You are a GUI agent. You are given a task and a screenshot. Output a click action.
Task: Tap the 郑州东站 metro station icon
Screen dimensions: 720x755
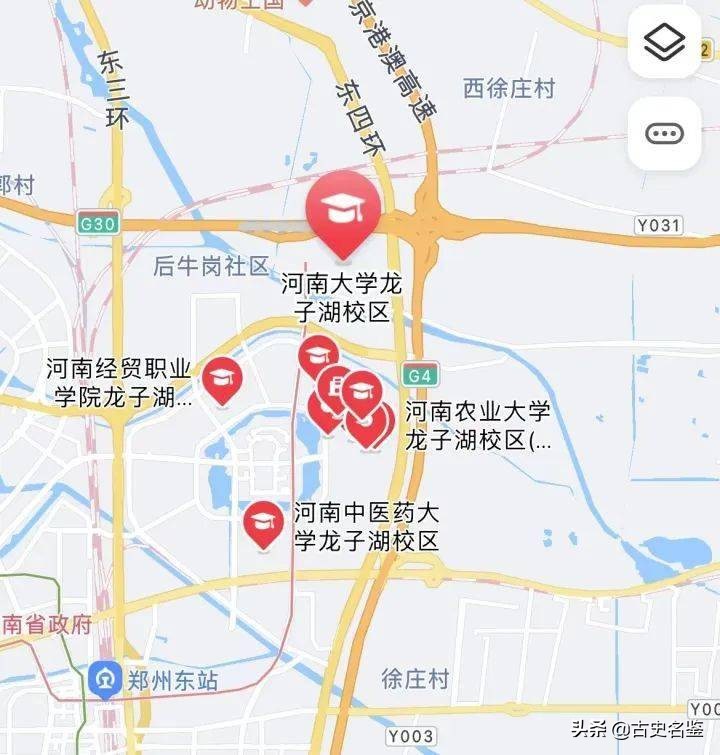click(x=104, y=676)
